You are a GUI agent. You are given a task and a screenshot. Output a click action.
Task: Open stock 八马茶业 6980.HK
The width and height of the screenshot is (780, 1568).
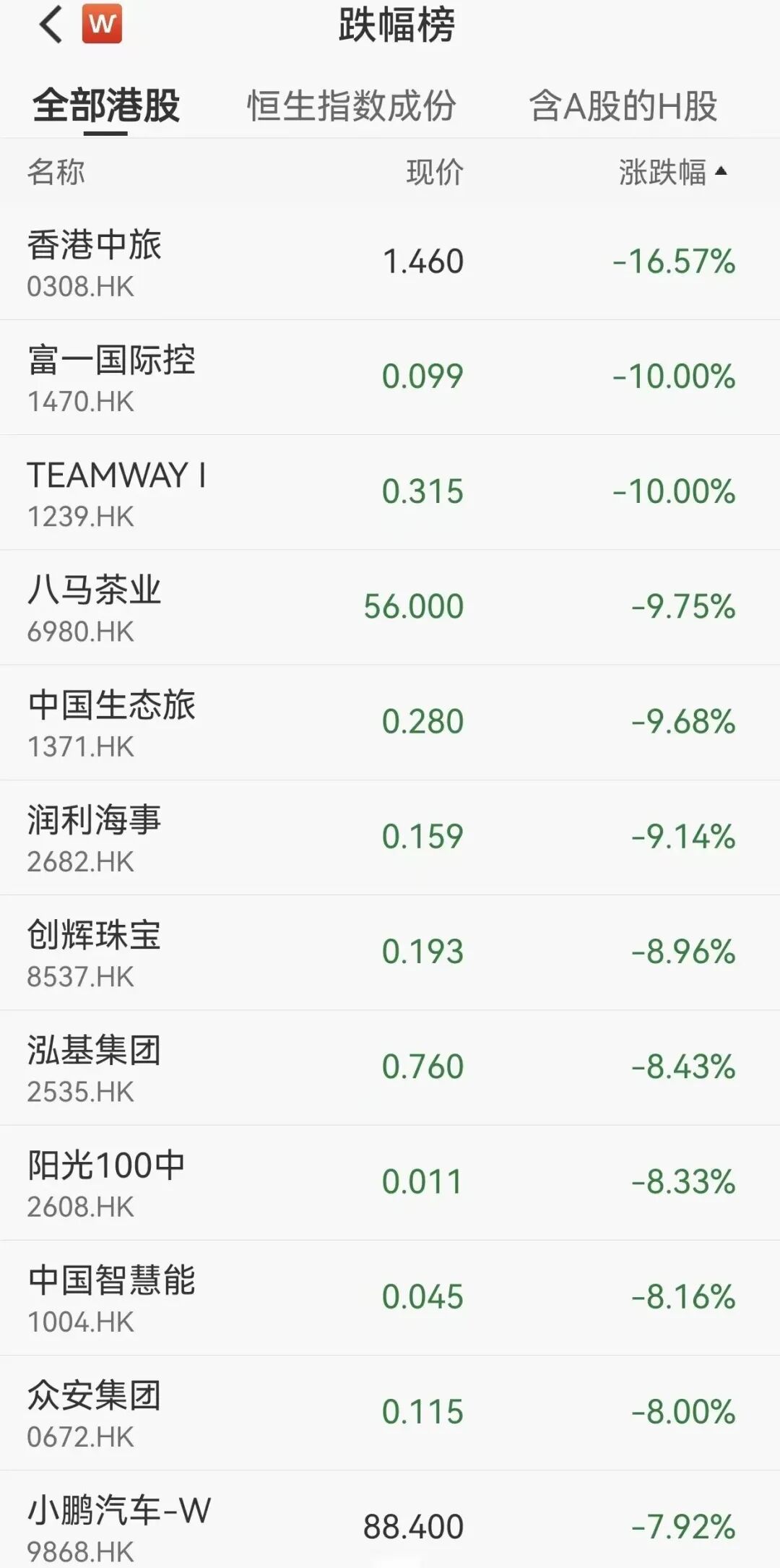point(390,608)
